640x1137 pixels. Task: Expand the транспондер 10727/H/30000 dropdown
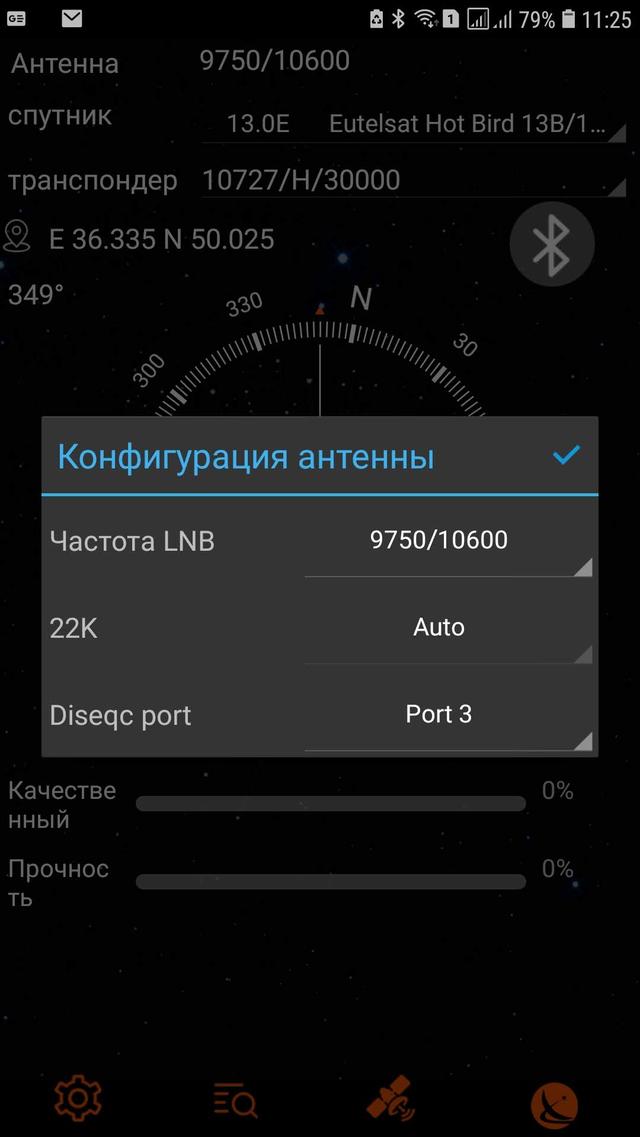coord(412,180)
